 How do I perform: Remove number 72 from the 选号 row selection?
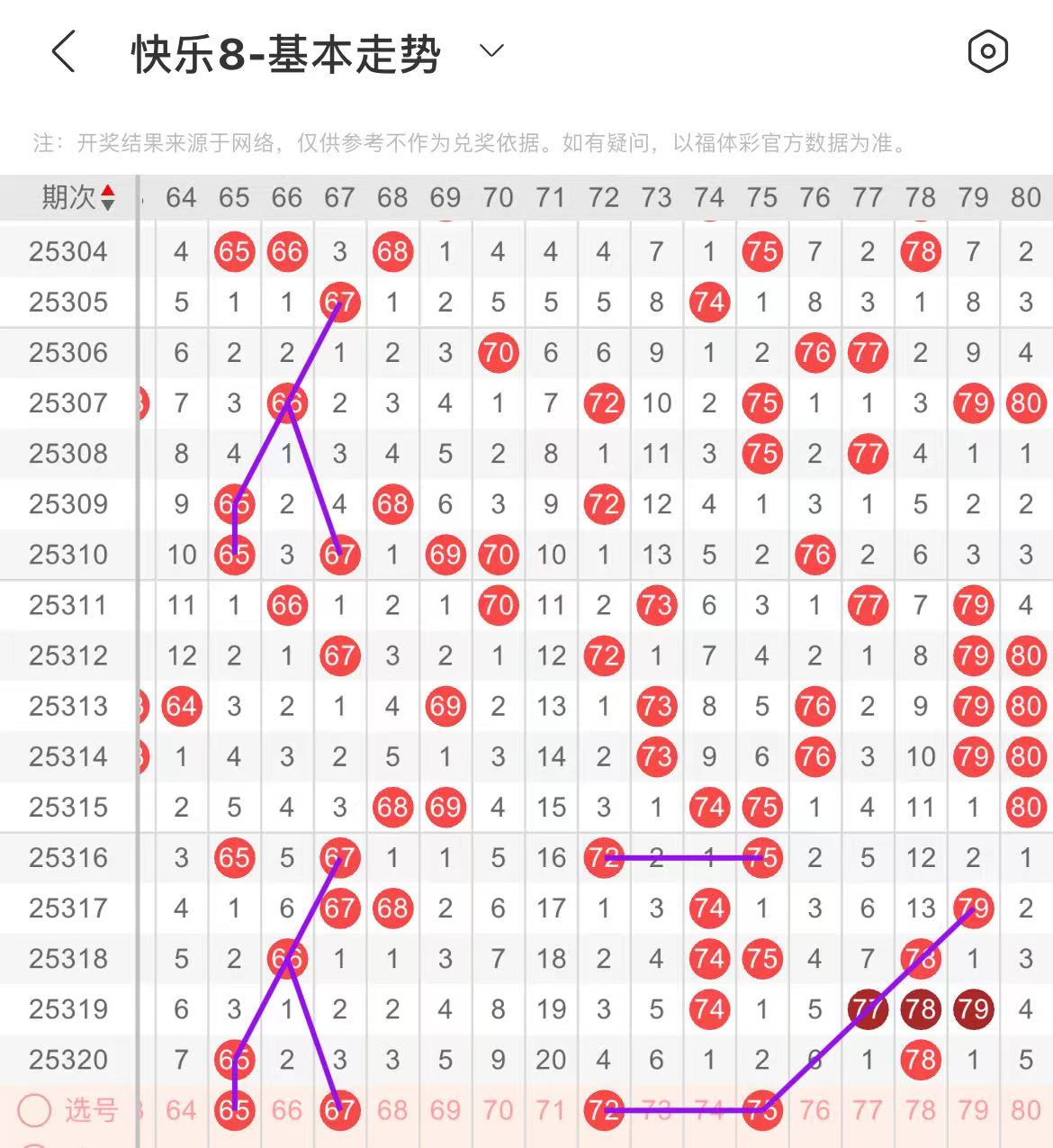(x=603, y=1110)
